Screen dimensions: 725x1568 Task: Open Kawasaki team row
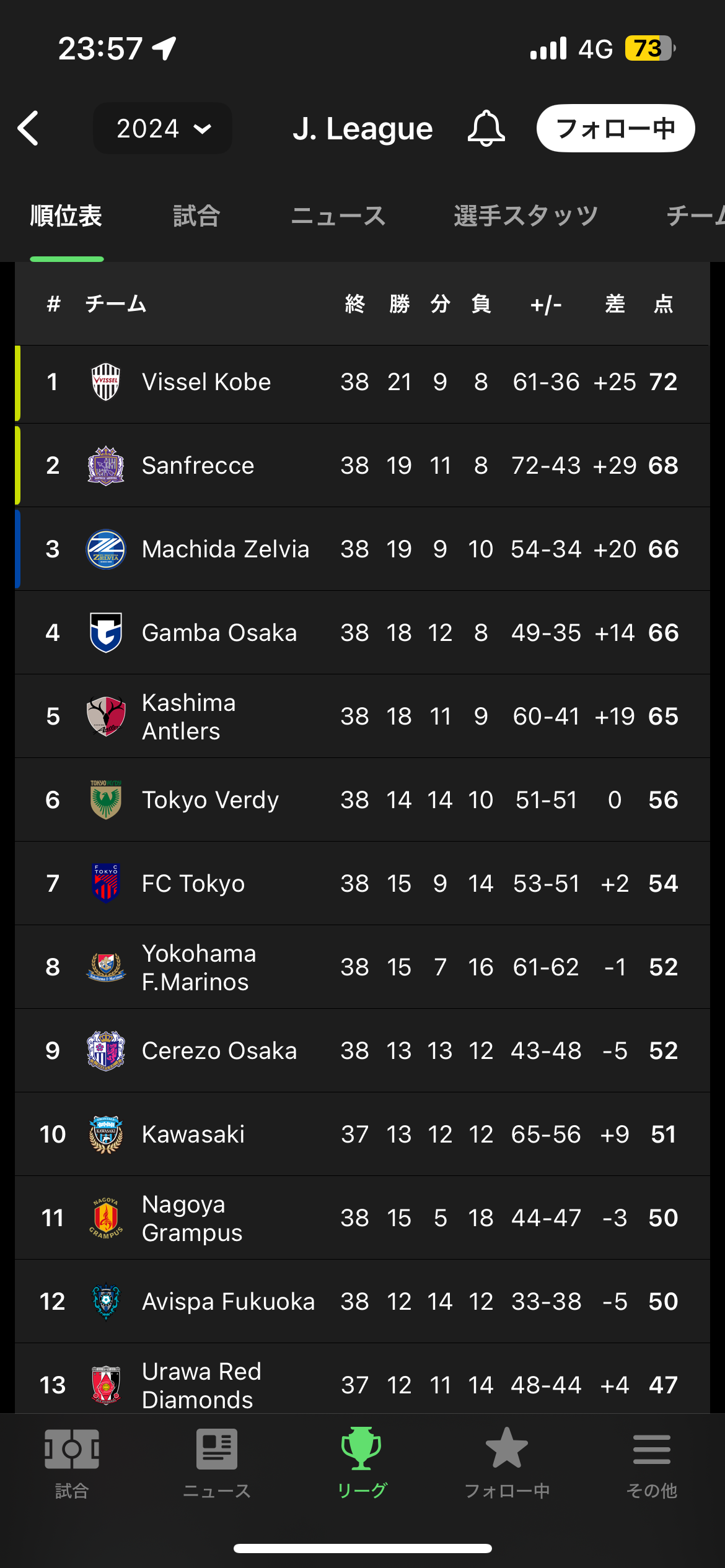coord(362,1135)
